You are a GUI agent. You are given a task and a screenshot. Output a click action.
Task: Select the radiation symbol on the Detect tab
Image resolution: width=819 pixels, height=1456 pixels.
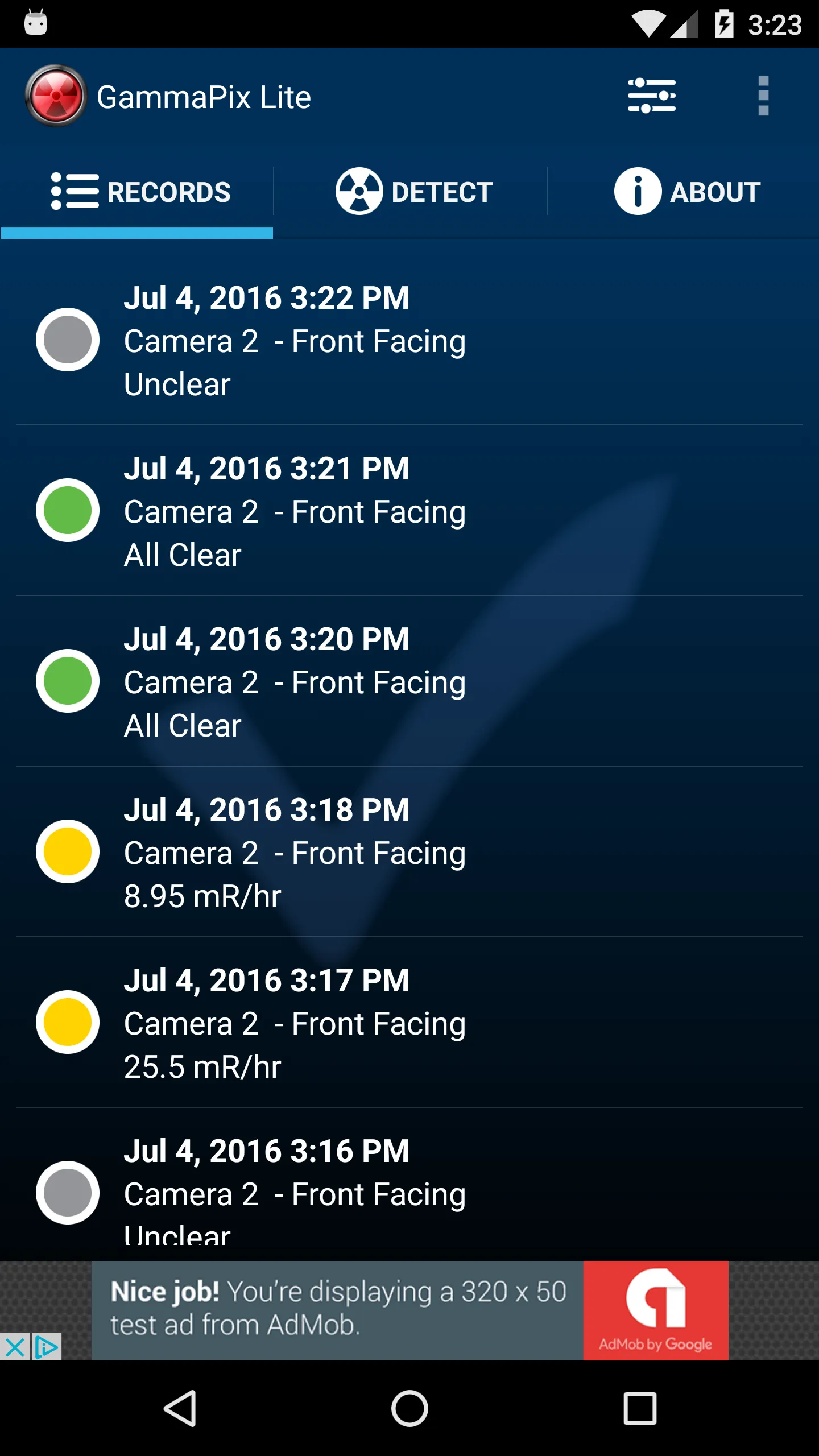[x=360, y=192]
